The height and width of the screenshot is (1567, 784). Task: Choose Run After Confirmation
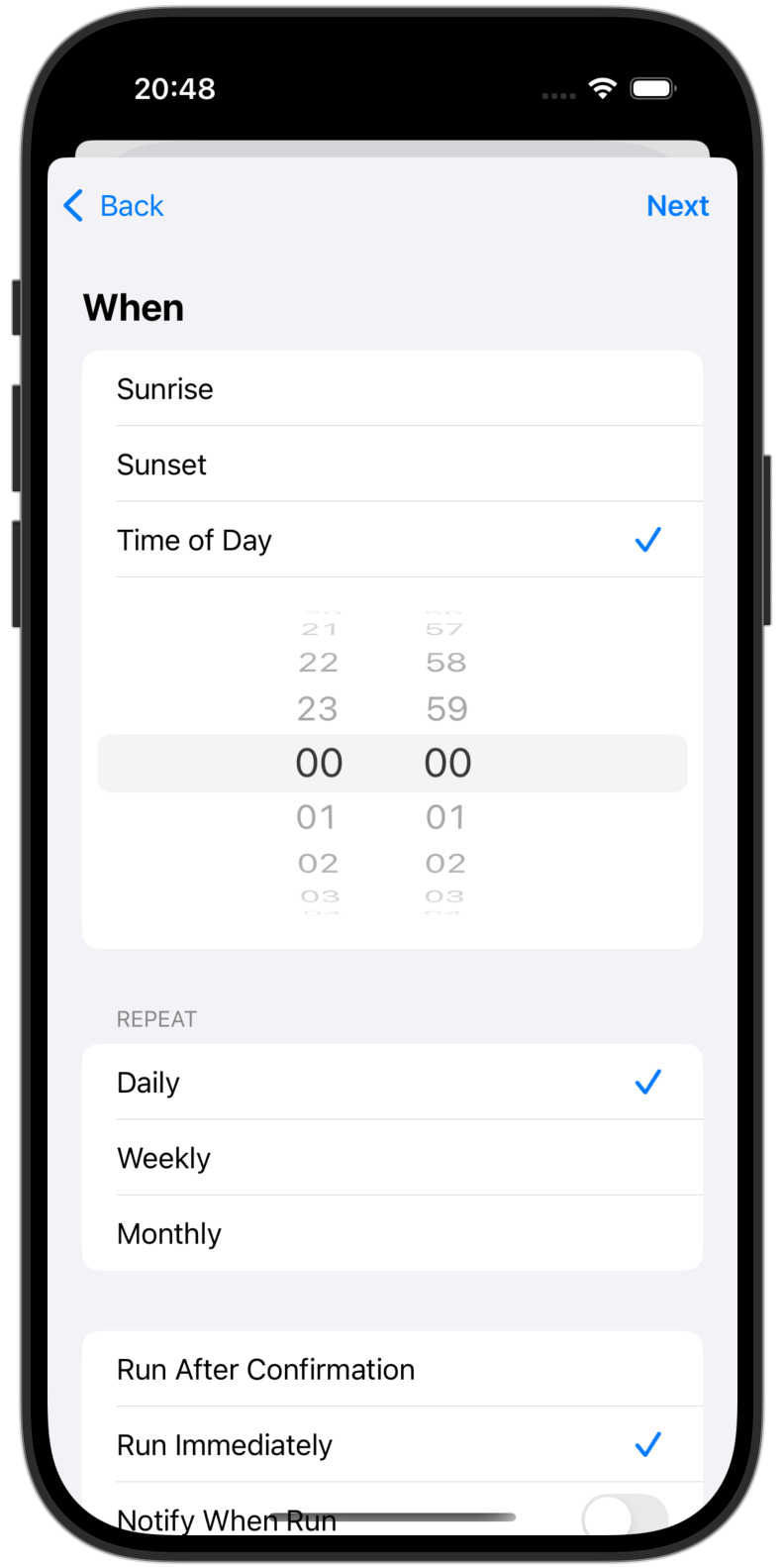tap(392, 1370)
